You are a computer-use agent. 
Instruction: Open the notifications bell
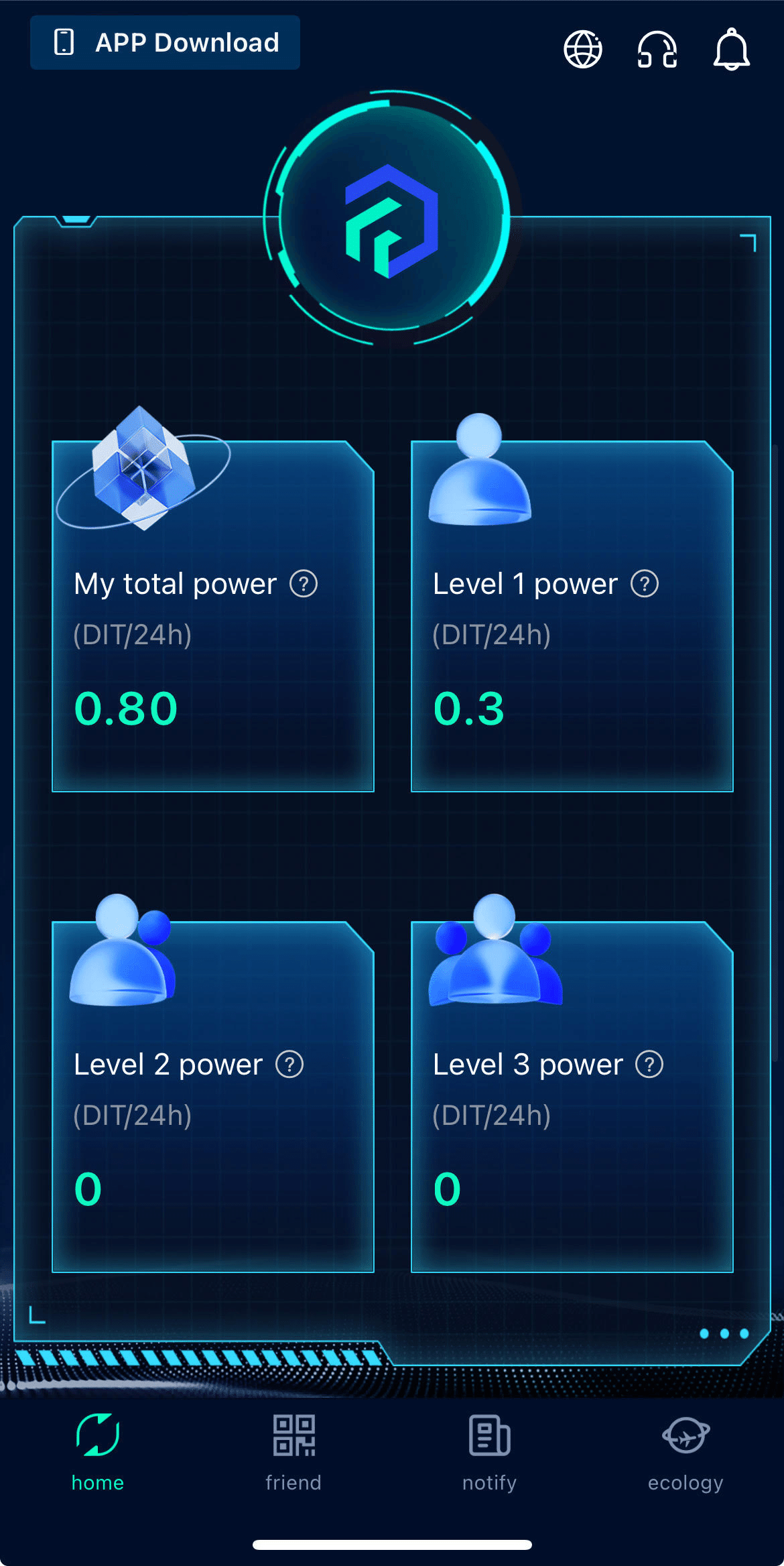[731, 50]
